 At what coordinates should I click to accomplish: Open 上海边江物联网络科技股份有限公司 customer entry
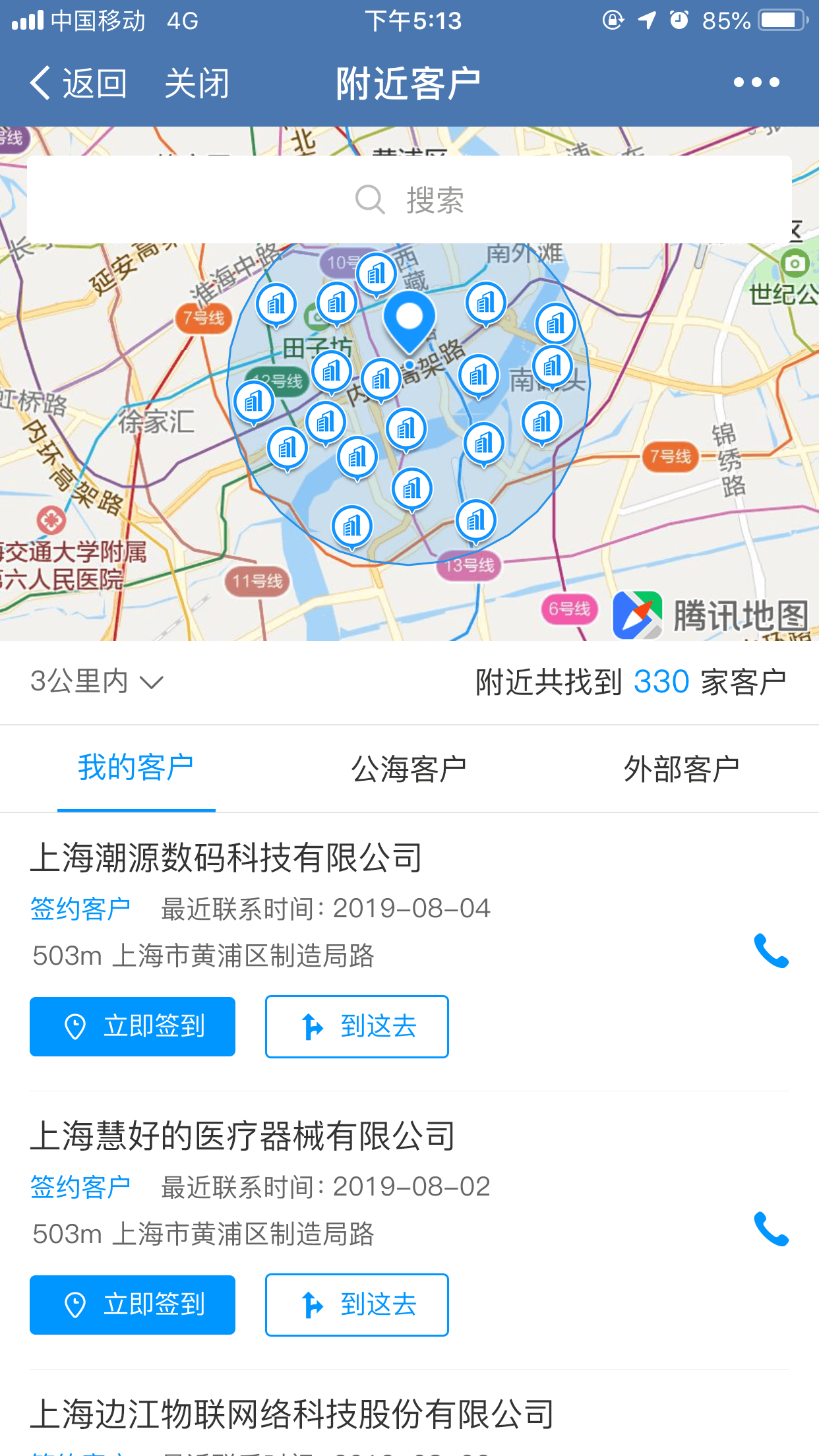292,1414
